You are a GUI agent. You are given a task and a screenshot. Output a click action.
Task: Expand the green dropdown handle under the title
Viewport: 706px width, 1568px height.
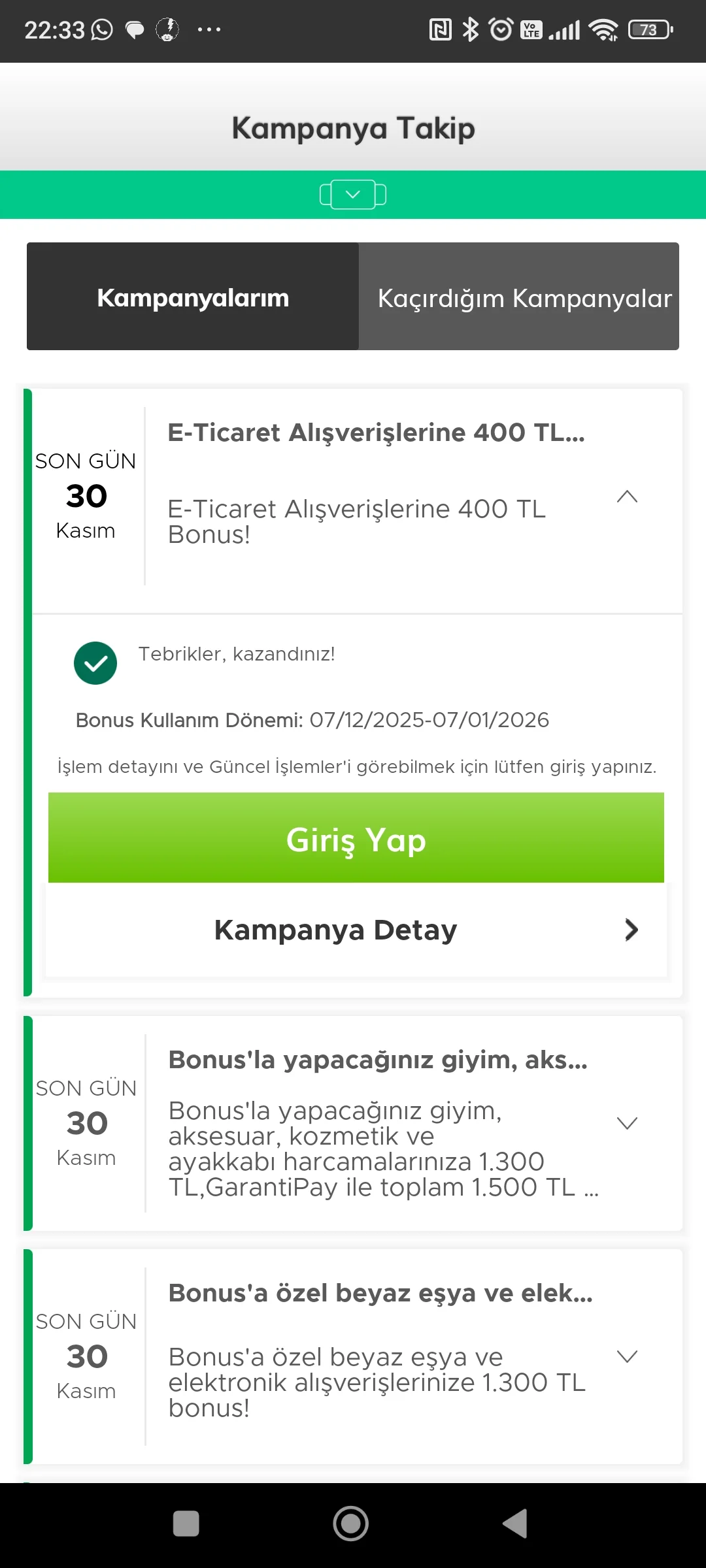click(x=353, y=195)
